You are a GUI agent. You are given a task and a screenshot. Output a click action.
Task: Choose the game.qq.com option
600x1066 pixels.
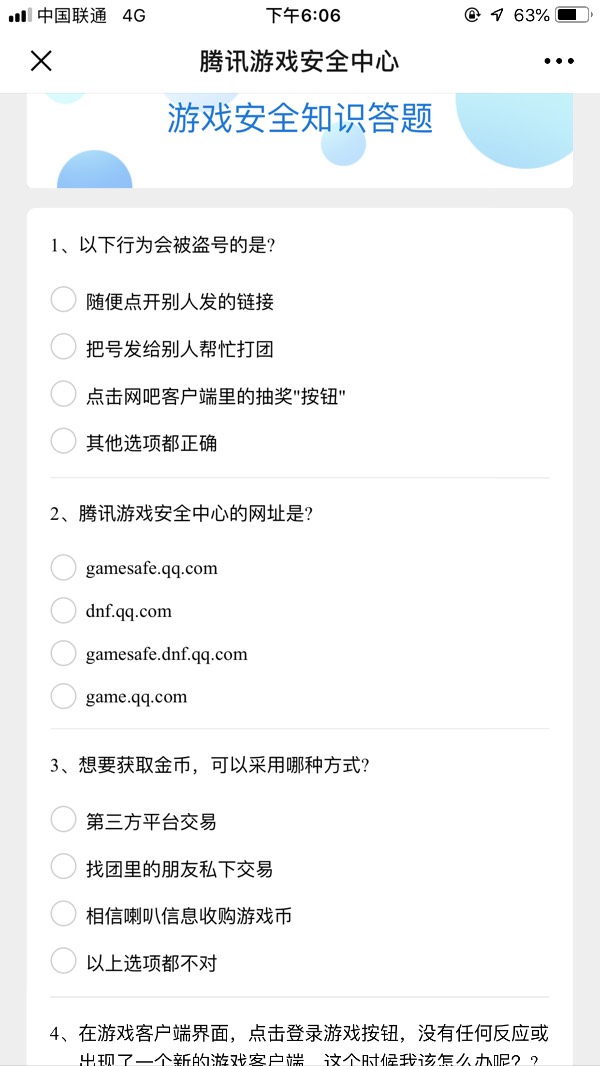click(x=63, y=696)
